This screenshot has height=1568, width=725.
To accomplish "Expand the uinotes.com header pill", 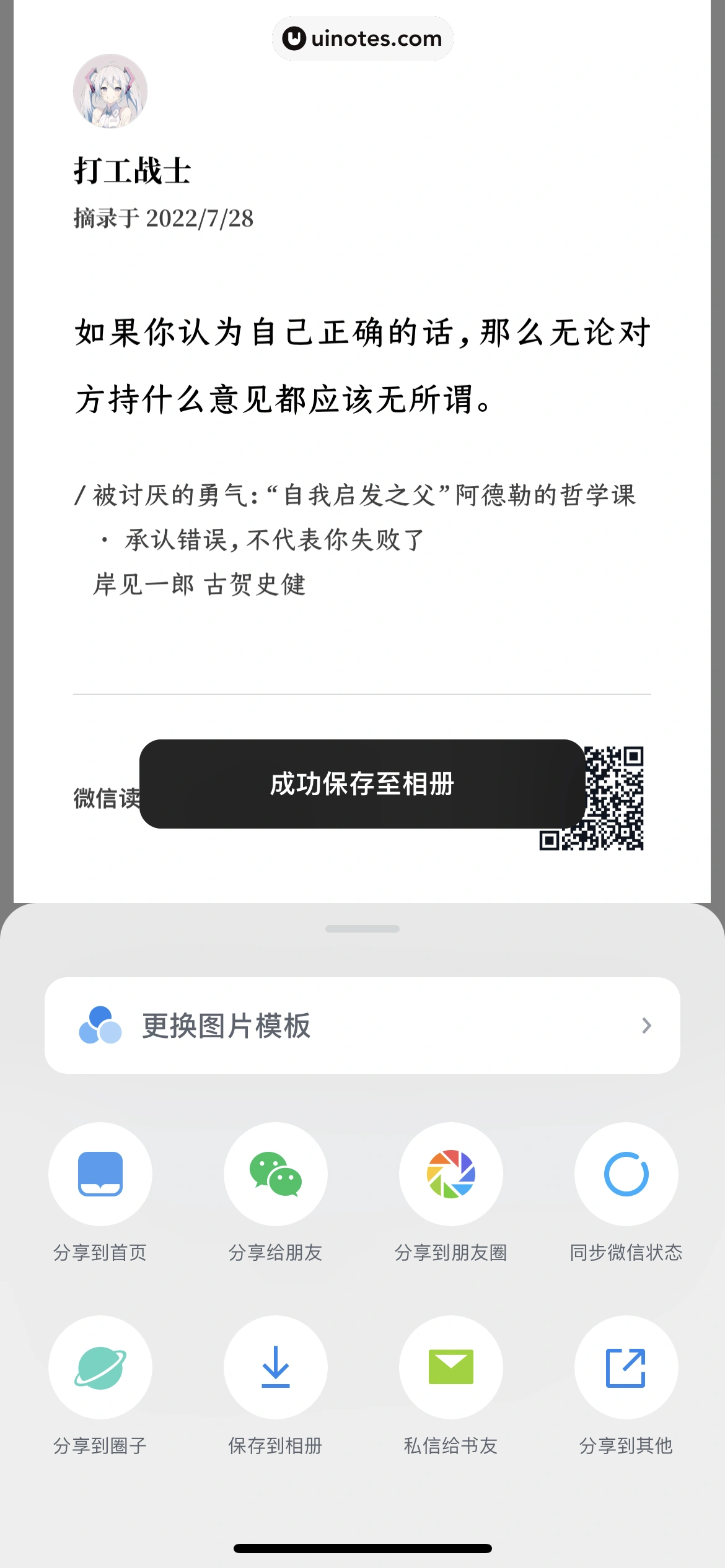I will pyautogui.click(x=362, y=38).
